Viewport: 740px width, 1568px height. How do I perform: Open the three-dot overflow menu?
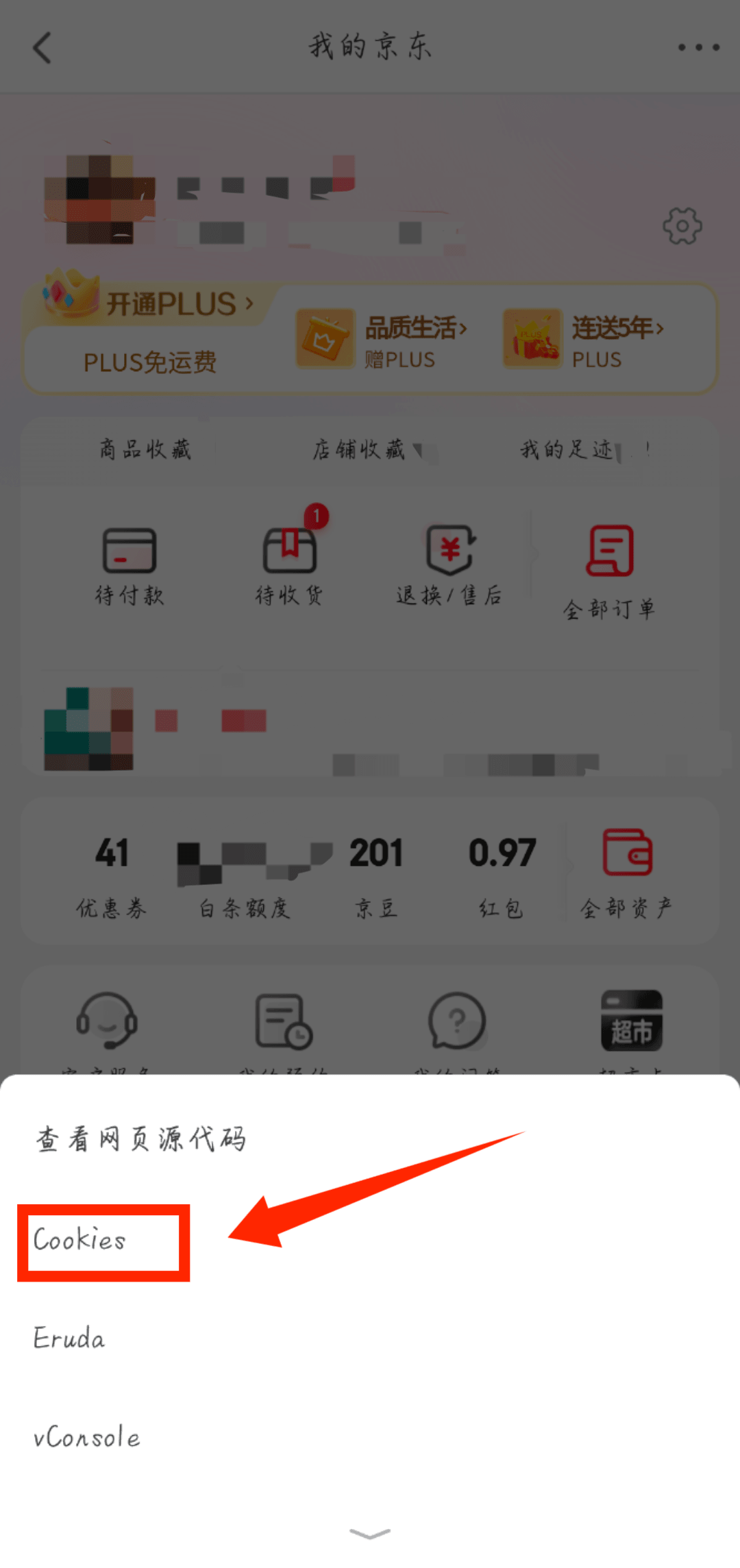[698, 47]
